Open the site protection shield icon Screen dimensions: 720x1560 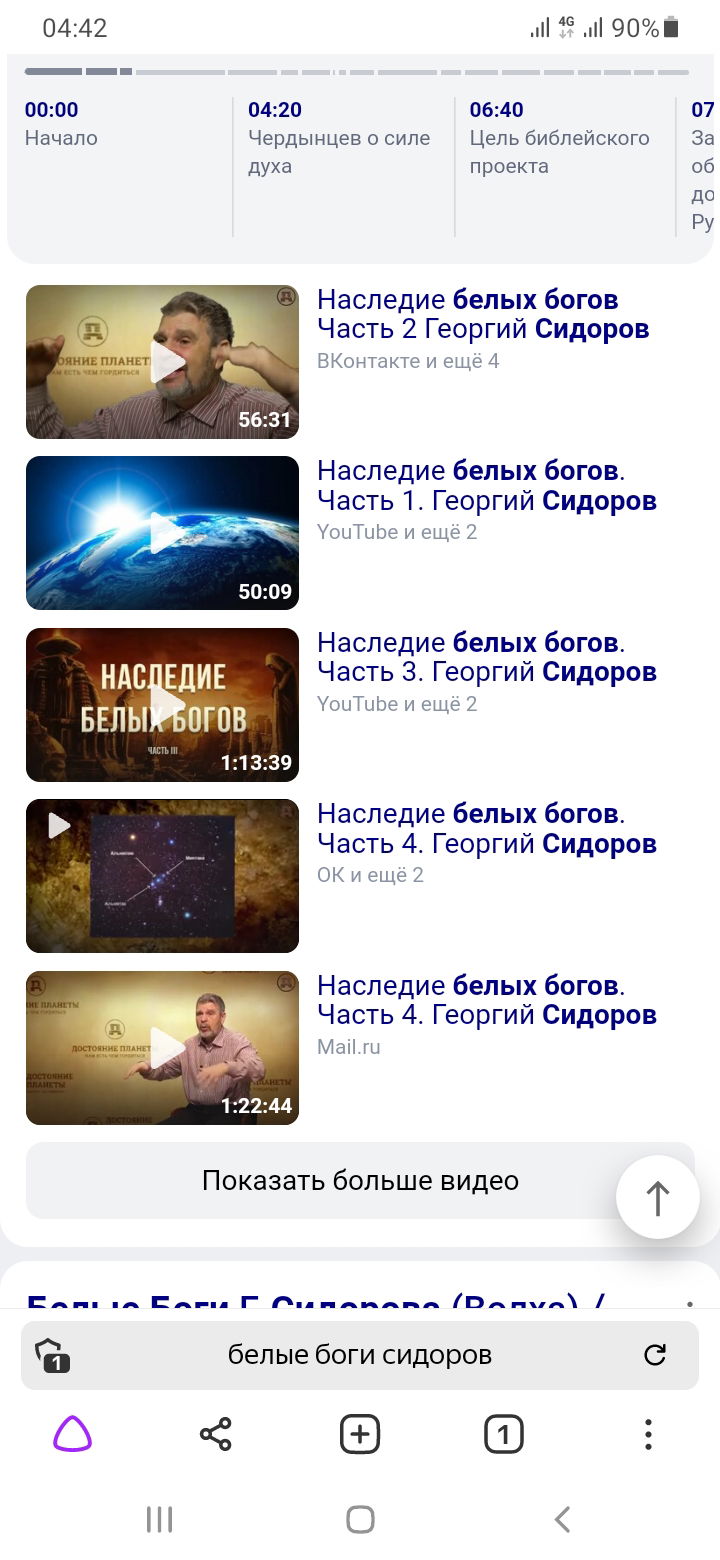coord(52,1356)
